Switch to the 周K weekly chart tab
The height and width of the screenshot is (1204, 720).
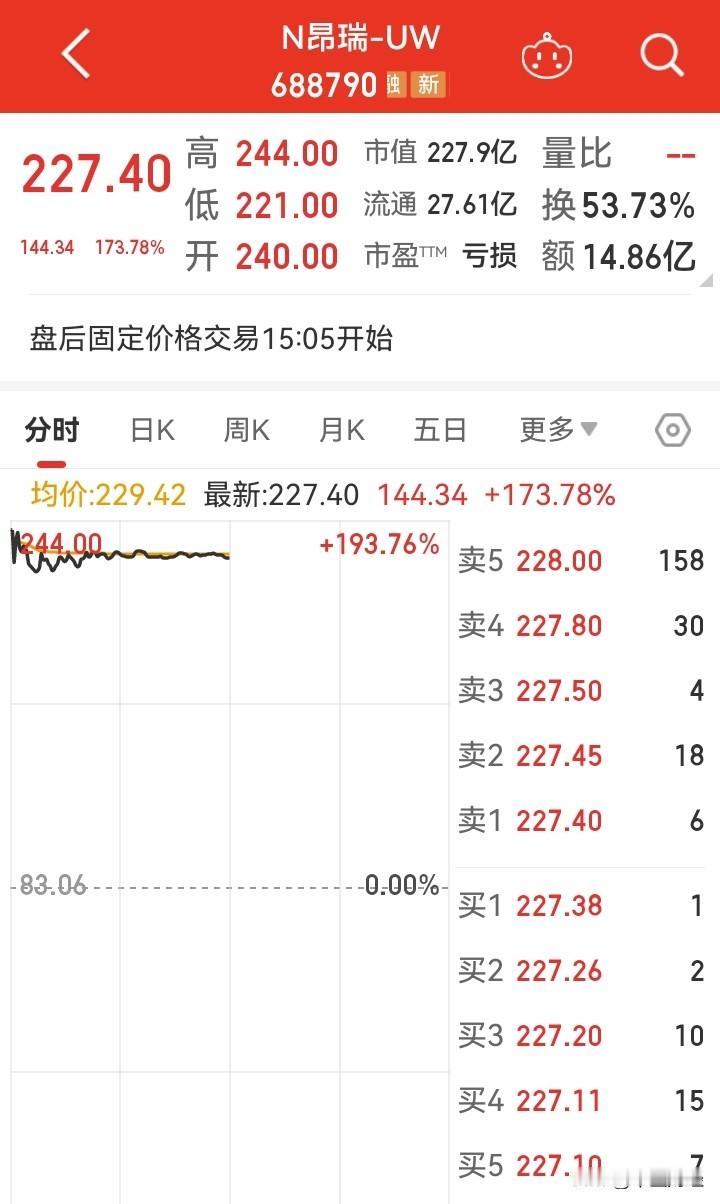tap(246, 430)
